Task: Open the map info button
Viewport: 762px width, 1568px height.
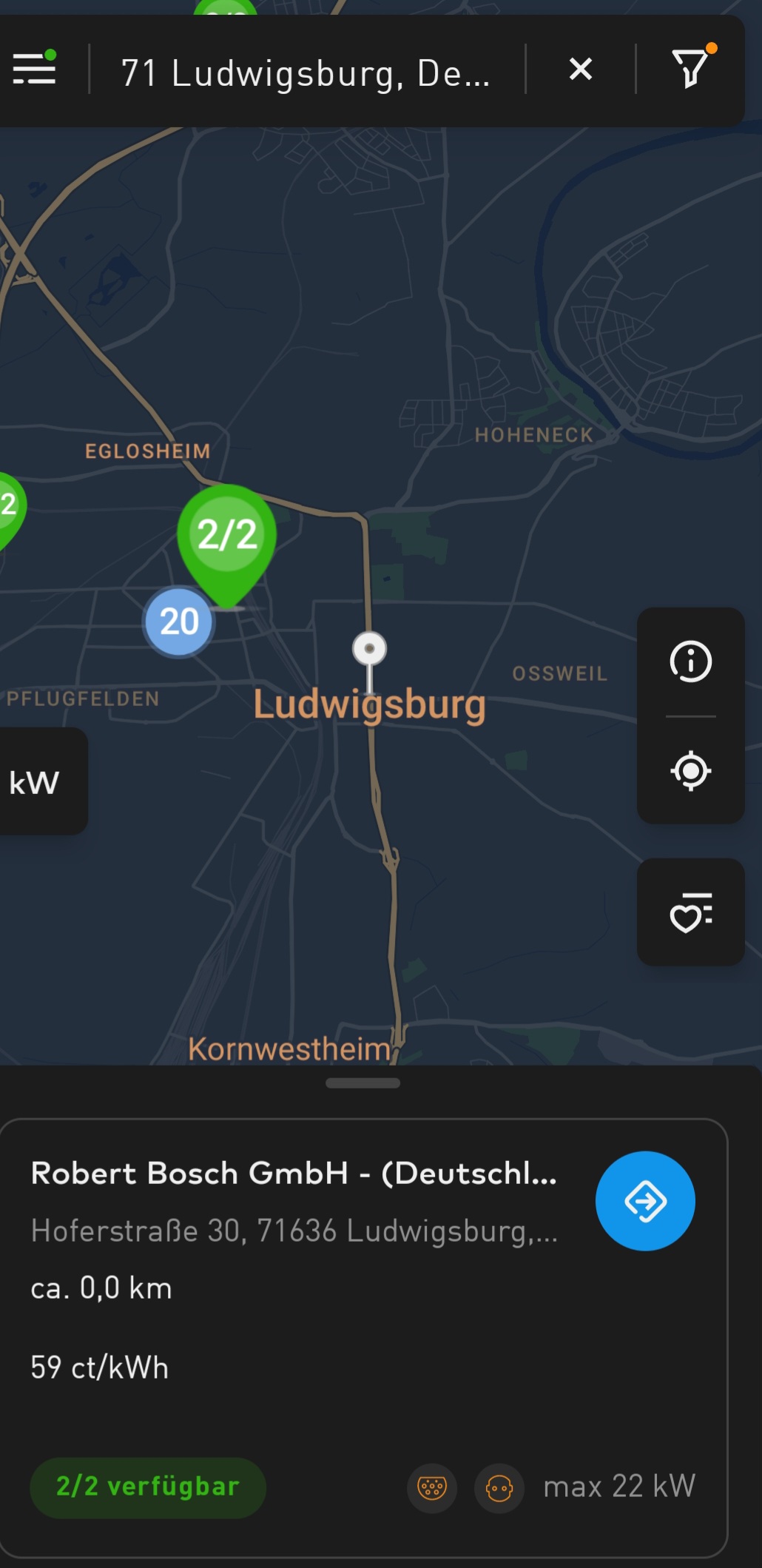Action: click(x=690, y=662)
